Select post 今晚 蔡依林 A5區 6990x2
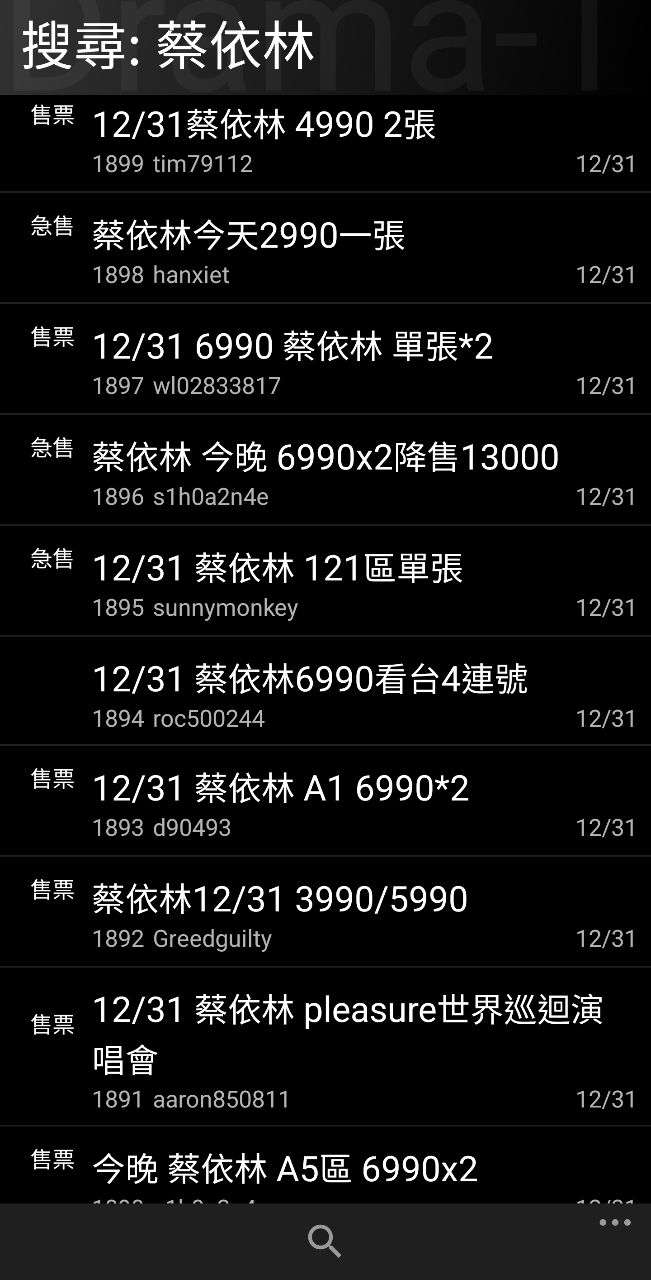The image size is (651, 1280). click(325, 1170)
